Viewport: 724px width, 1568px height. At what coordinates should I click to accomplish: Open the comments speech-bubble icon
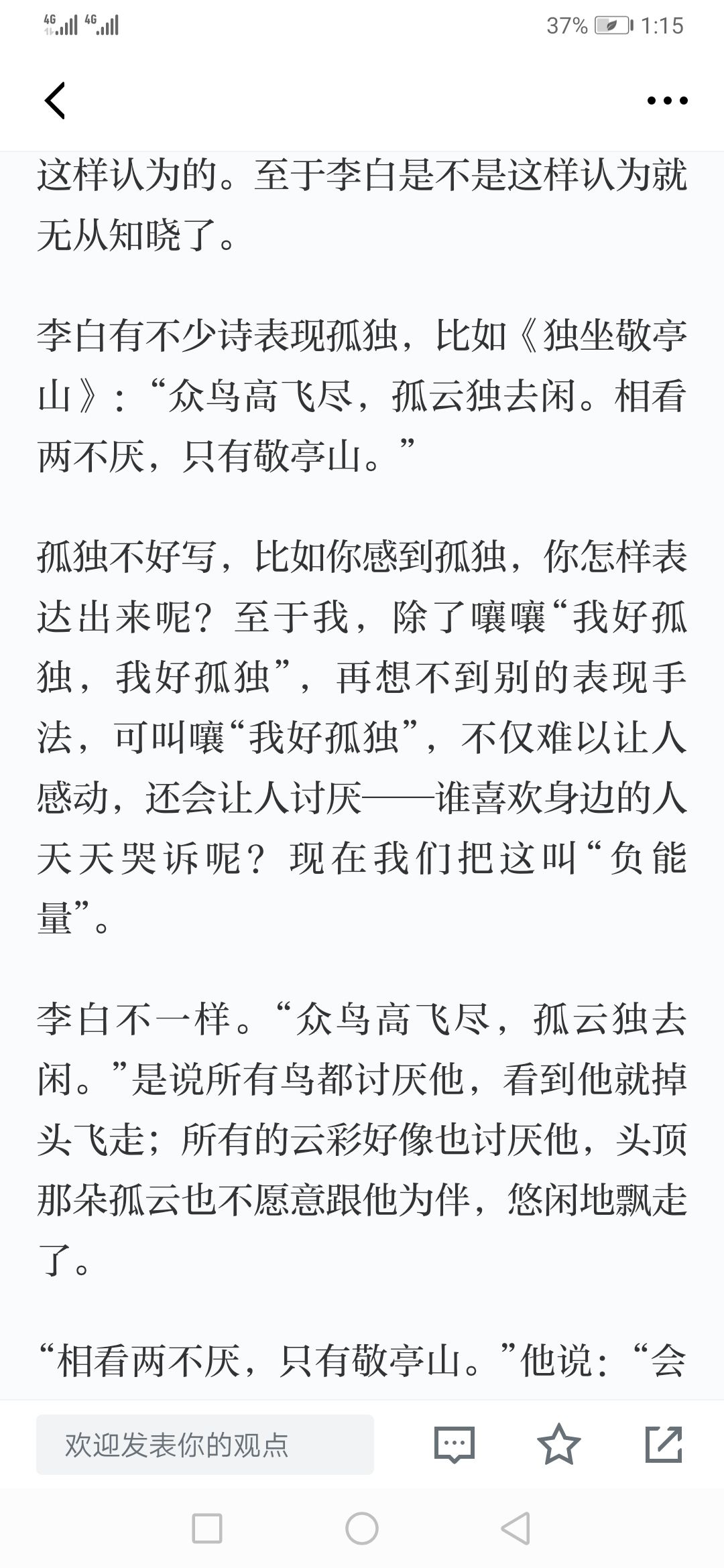click(454, 1444)
